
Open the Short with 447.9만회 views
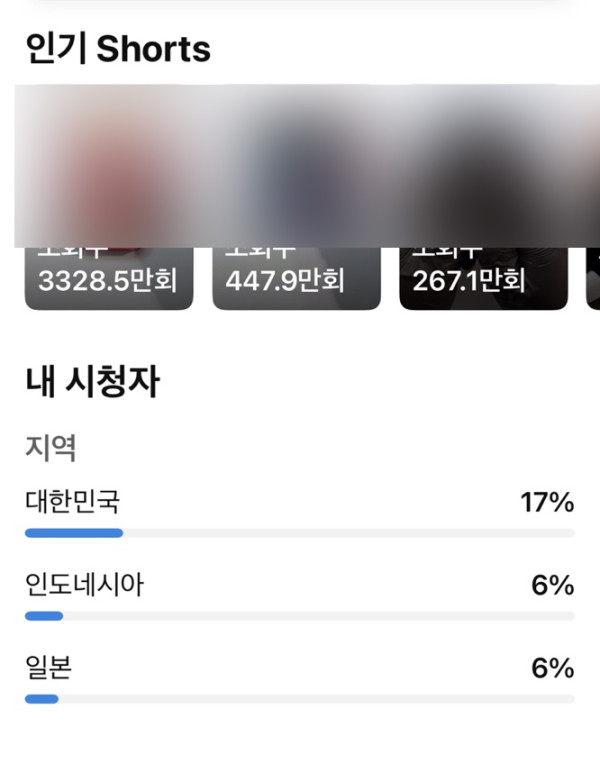(296, 200)
